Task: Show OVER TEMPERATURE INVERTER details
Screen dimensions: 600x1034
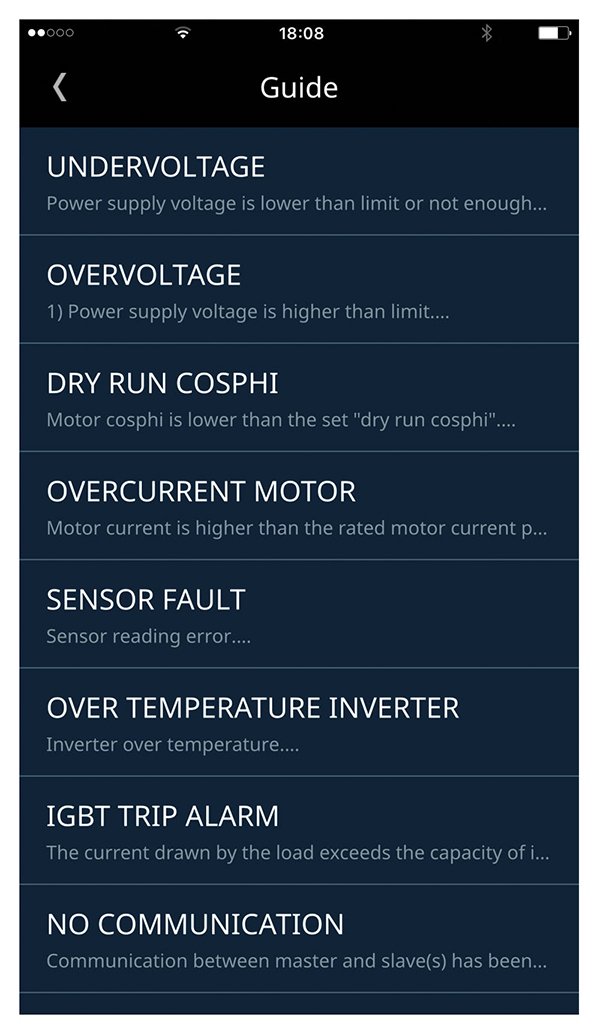Action: (x=298, y=722)
